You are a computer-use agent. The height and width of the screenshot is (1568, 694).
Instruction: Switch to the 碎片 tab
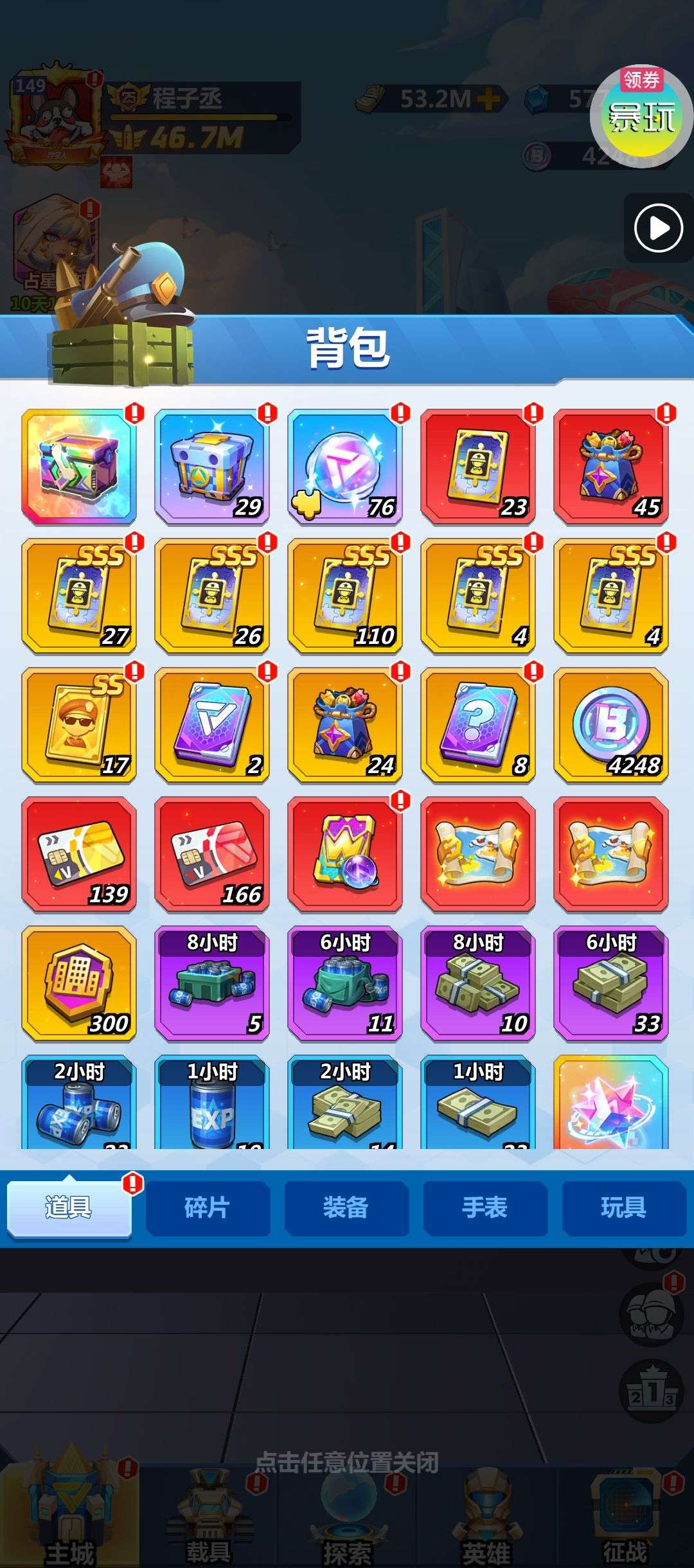pyautogui.click(x=207, y=1207)
